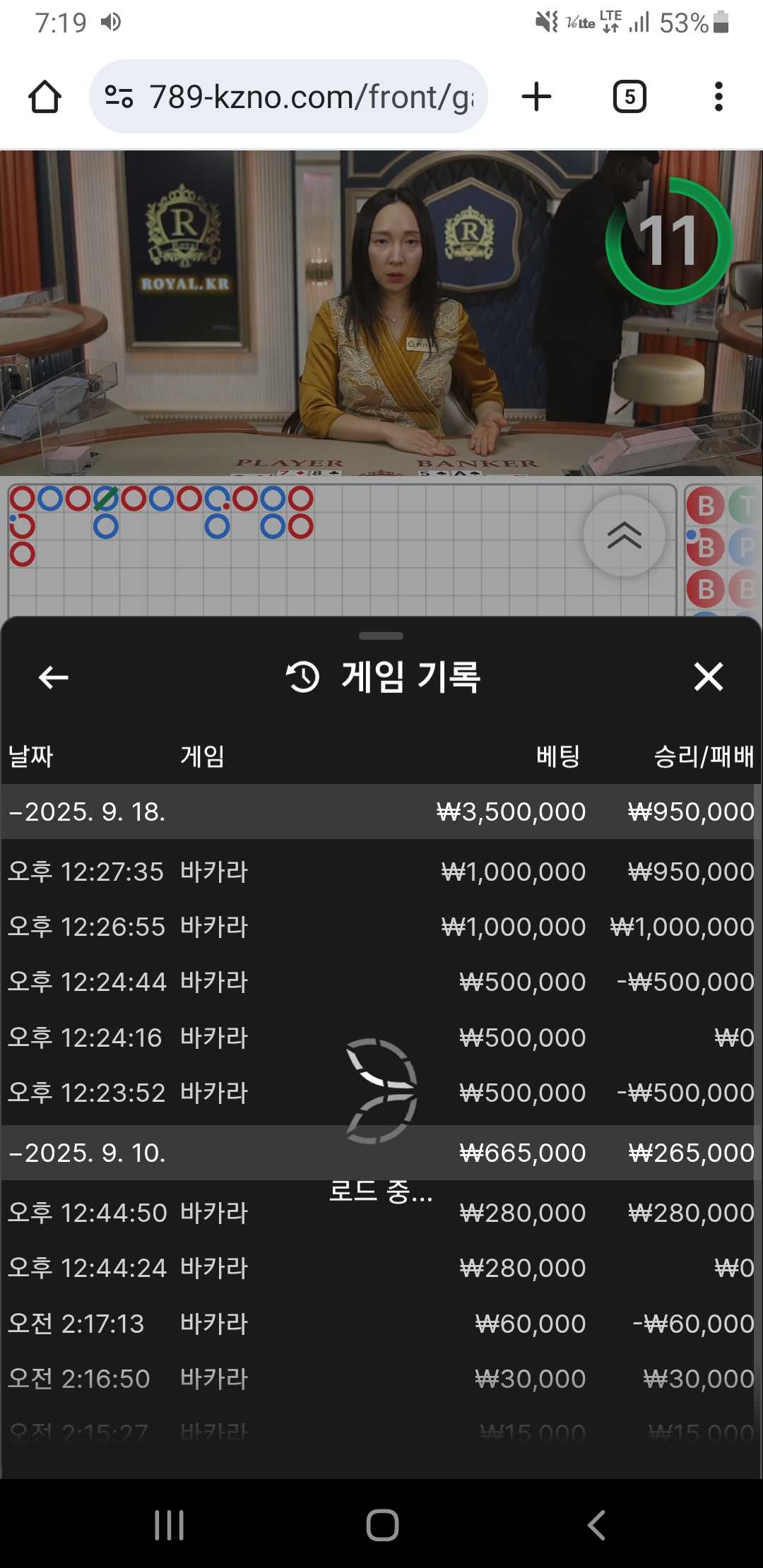
Task: Tap the system back button
Action: (597, 1525)
